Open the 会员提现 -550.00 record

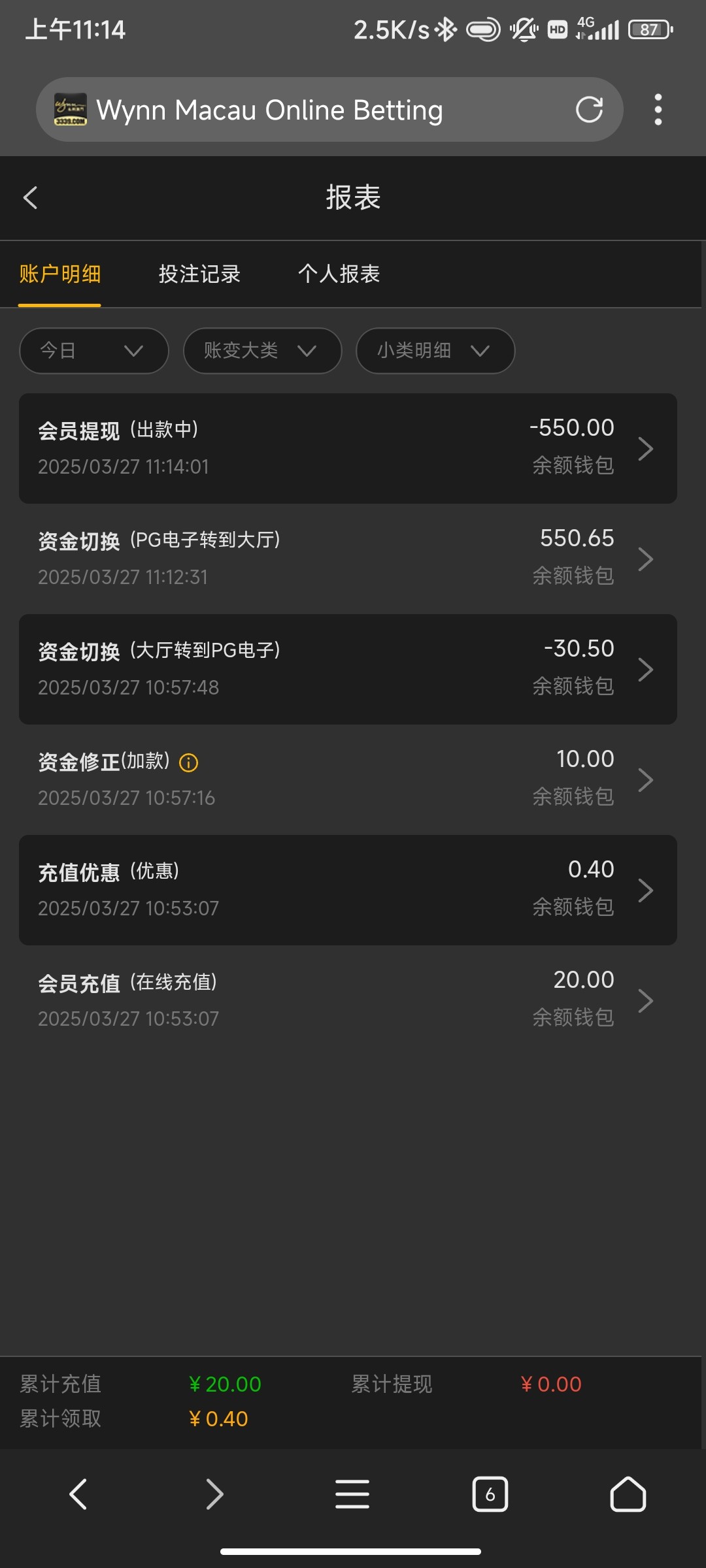tap(348, 448)
